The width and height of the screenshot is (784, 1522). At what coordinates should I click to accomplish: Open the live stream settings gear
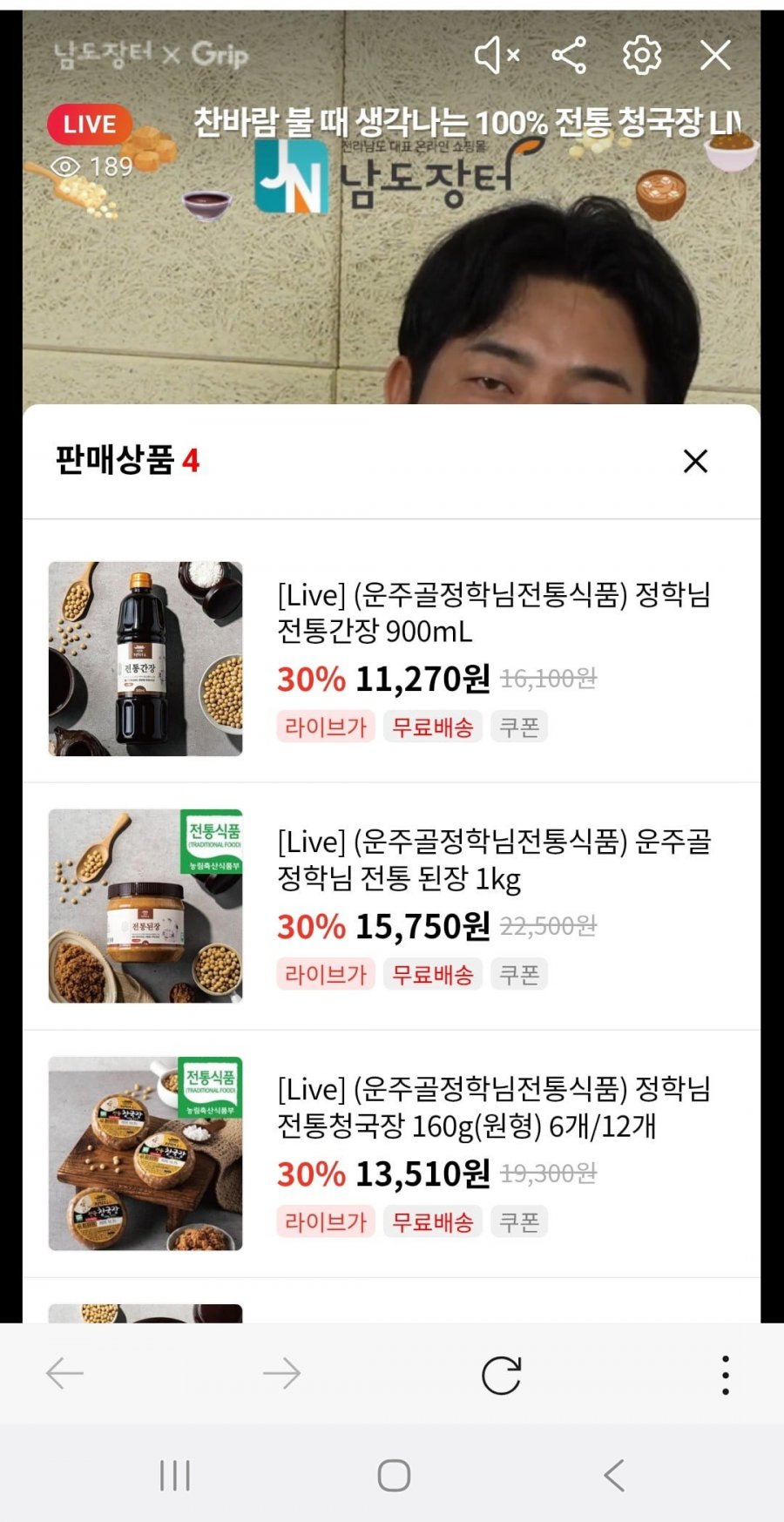[x=642, y=56]
